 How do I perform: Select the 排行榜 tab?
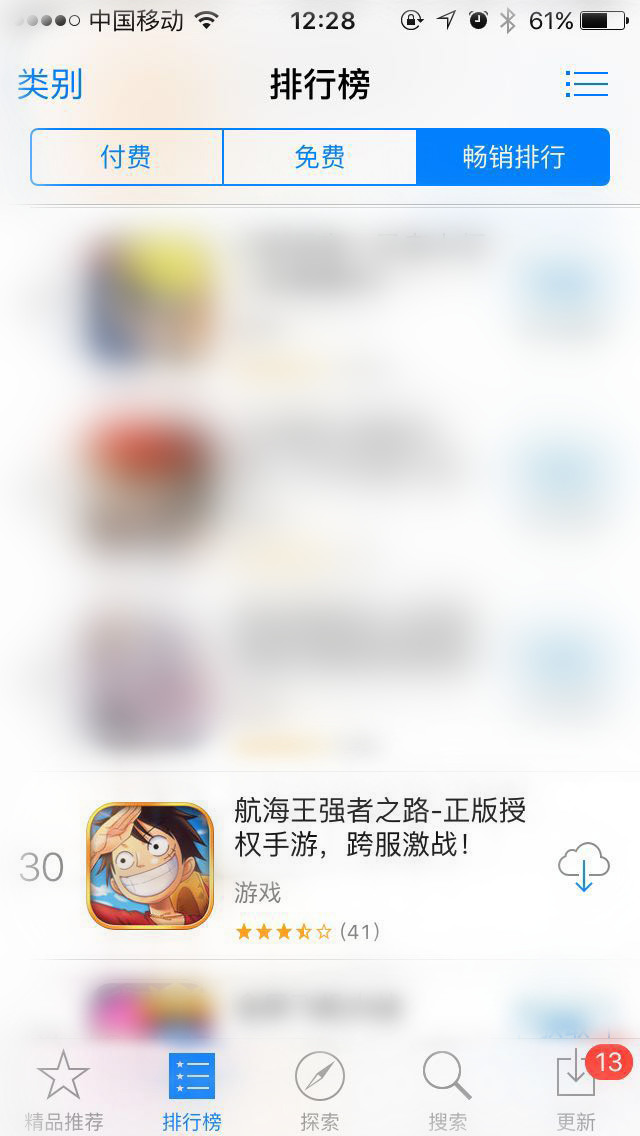191,1091
